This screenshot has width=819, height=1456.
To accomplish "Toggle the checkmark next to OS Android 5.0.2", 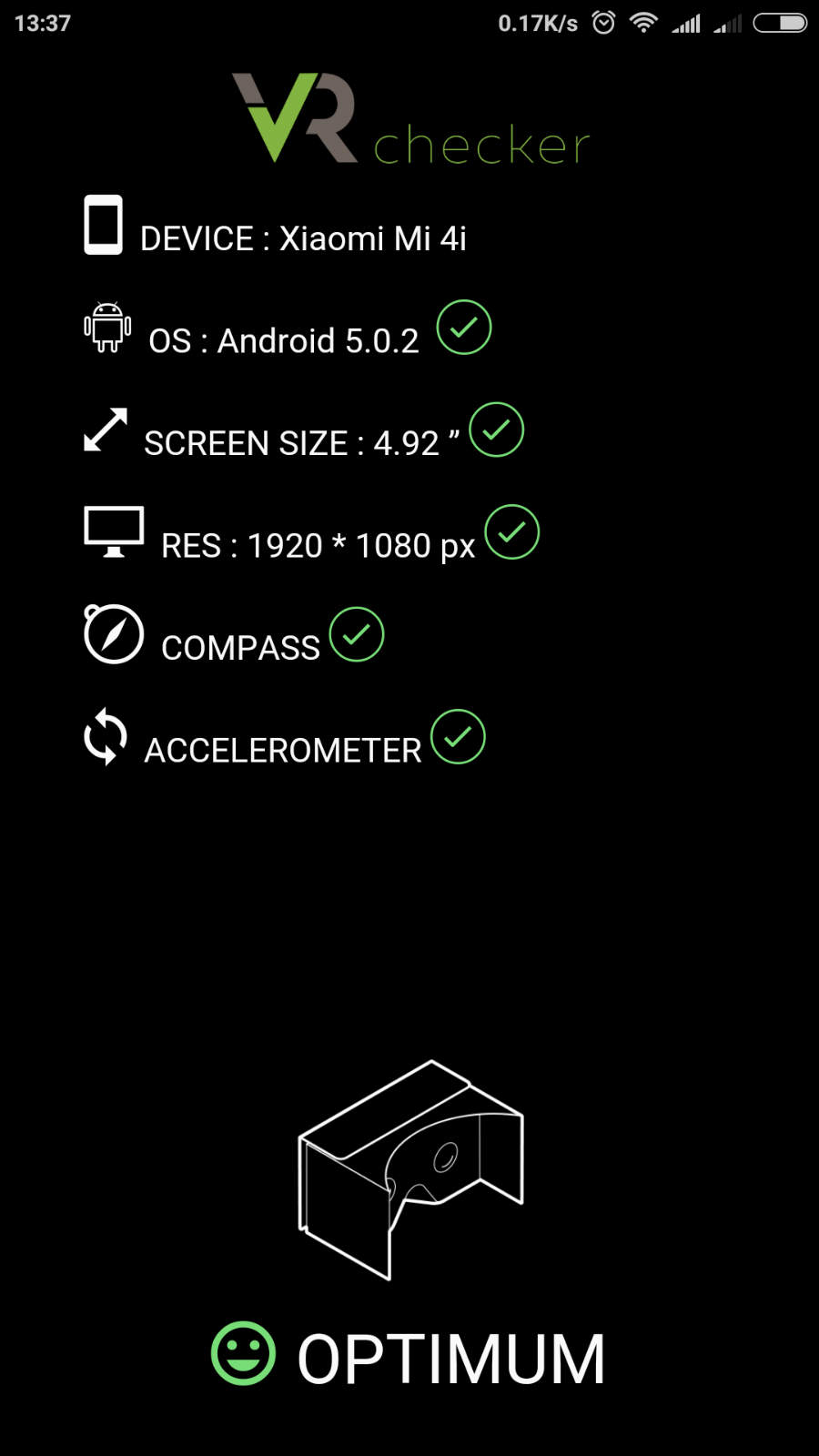I will (463, 328).
